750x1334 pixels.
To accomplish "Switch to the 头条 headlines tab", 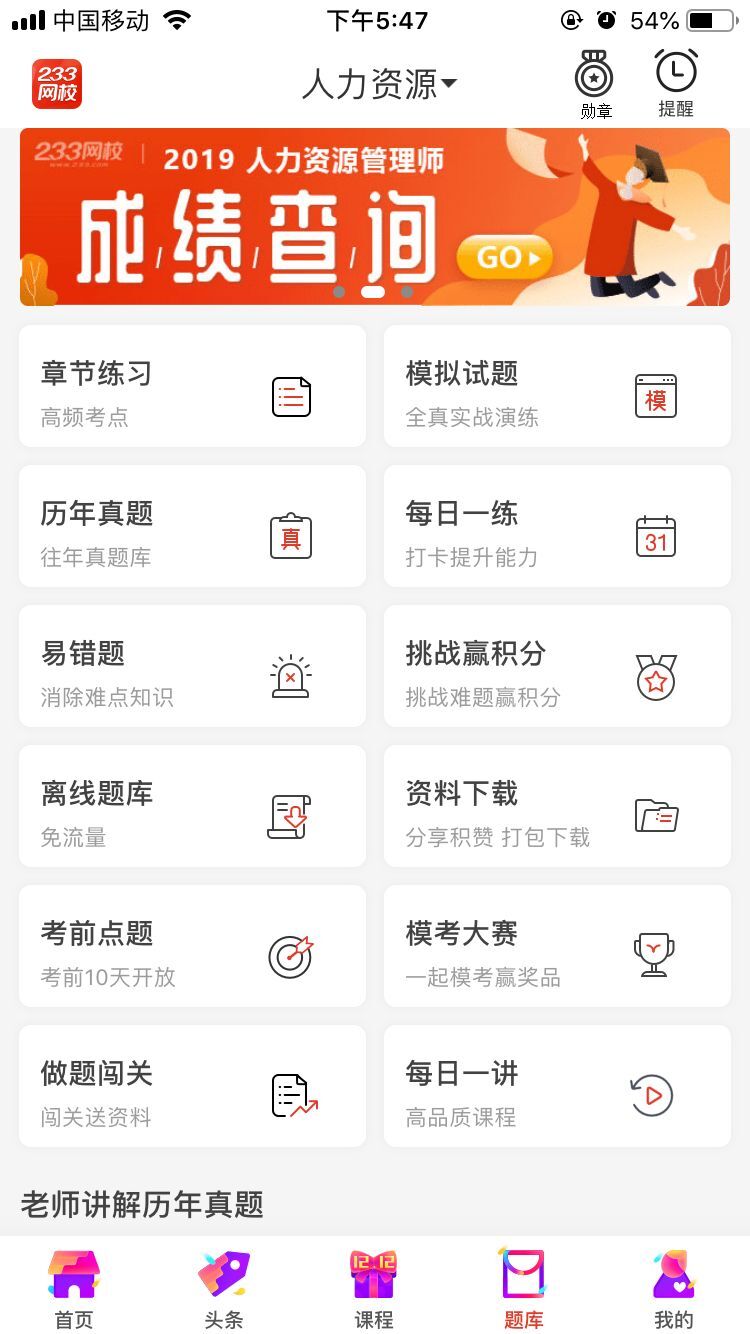I will (x=224, y=1289).
